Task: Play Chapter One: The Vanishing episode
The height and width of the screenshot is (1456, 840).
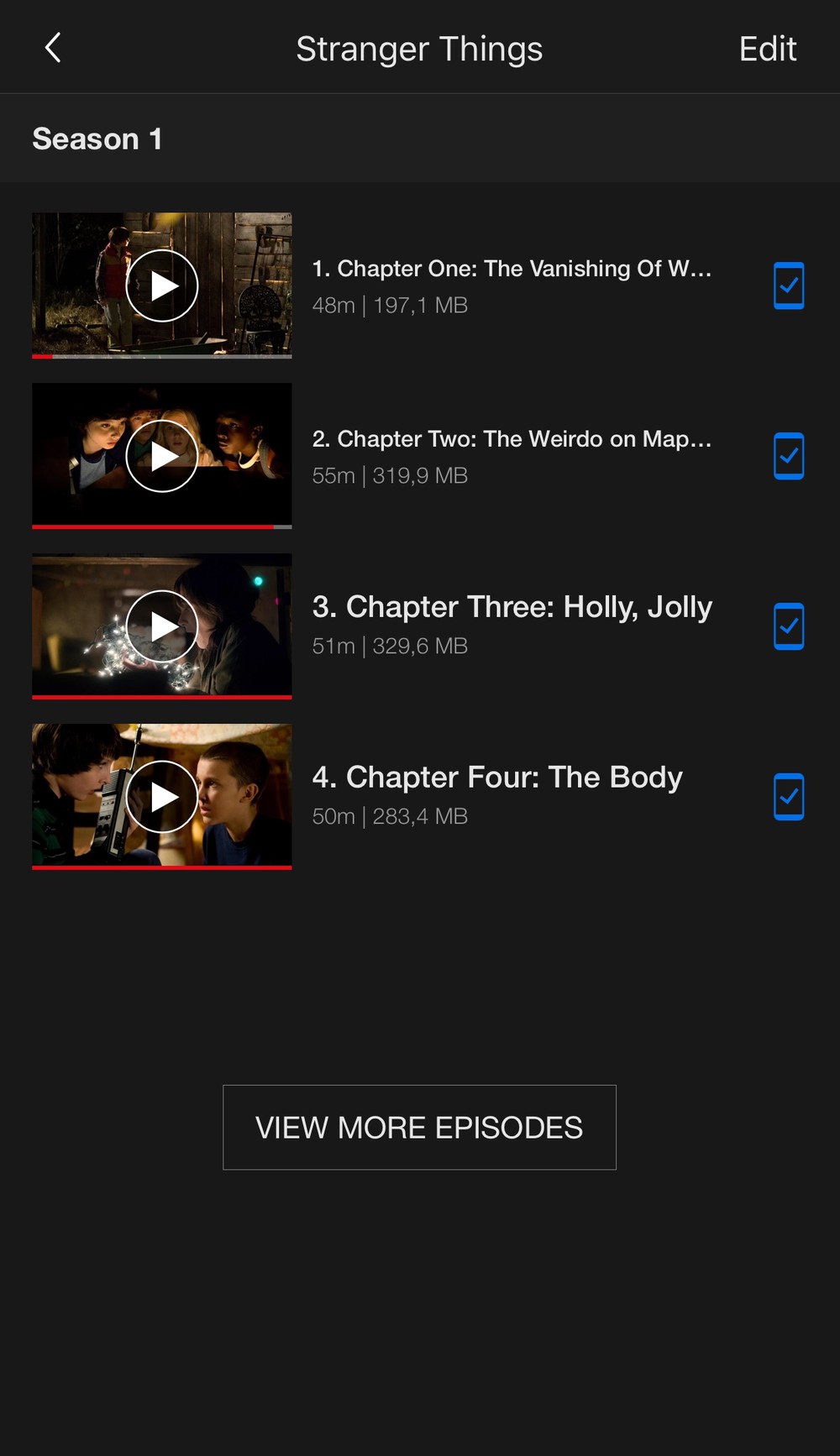Action: click(162, 285)
